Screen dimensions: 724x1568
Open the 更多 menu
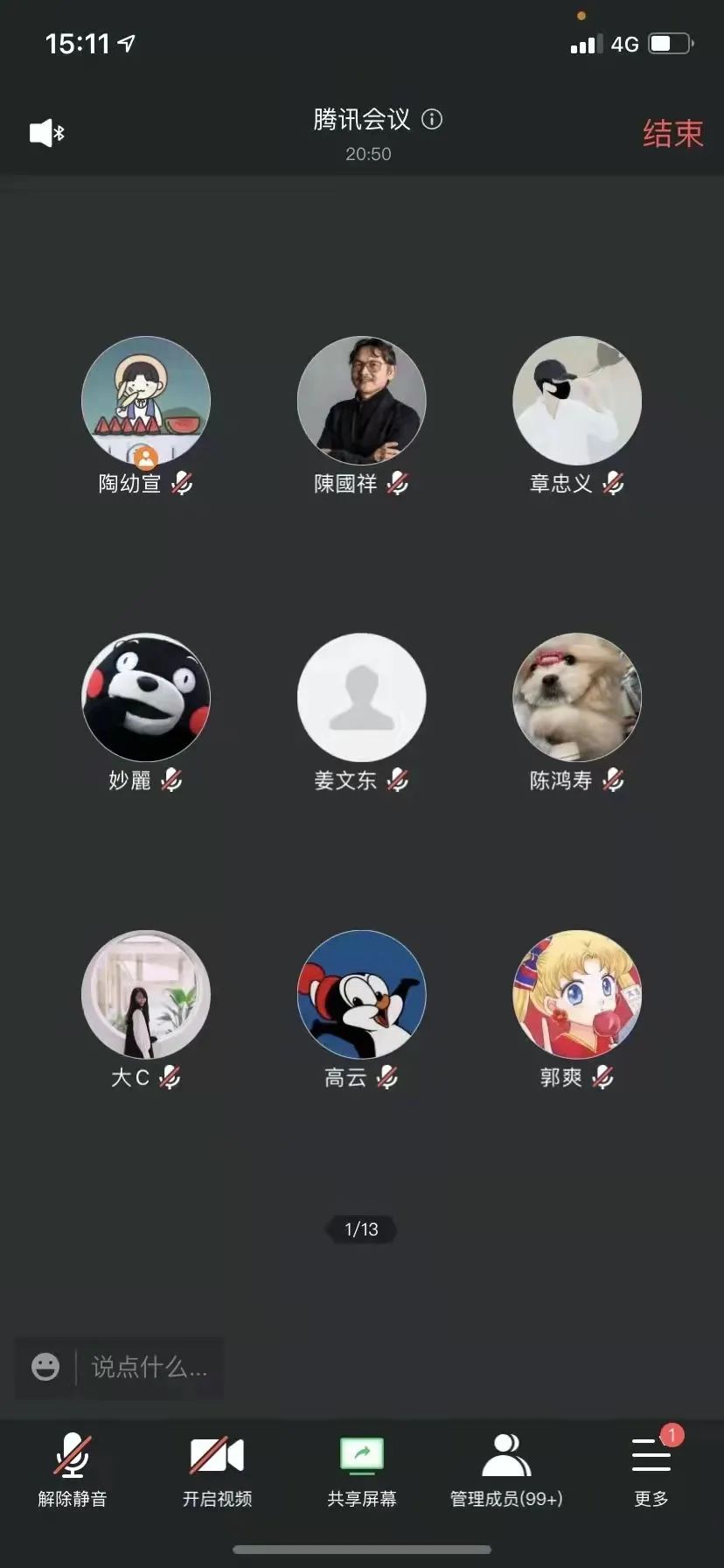pos(651,1472)
